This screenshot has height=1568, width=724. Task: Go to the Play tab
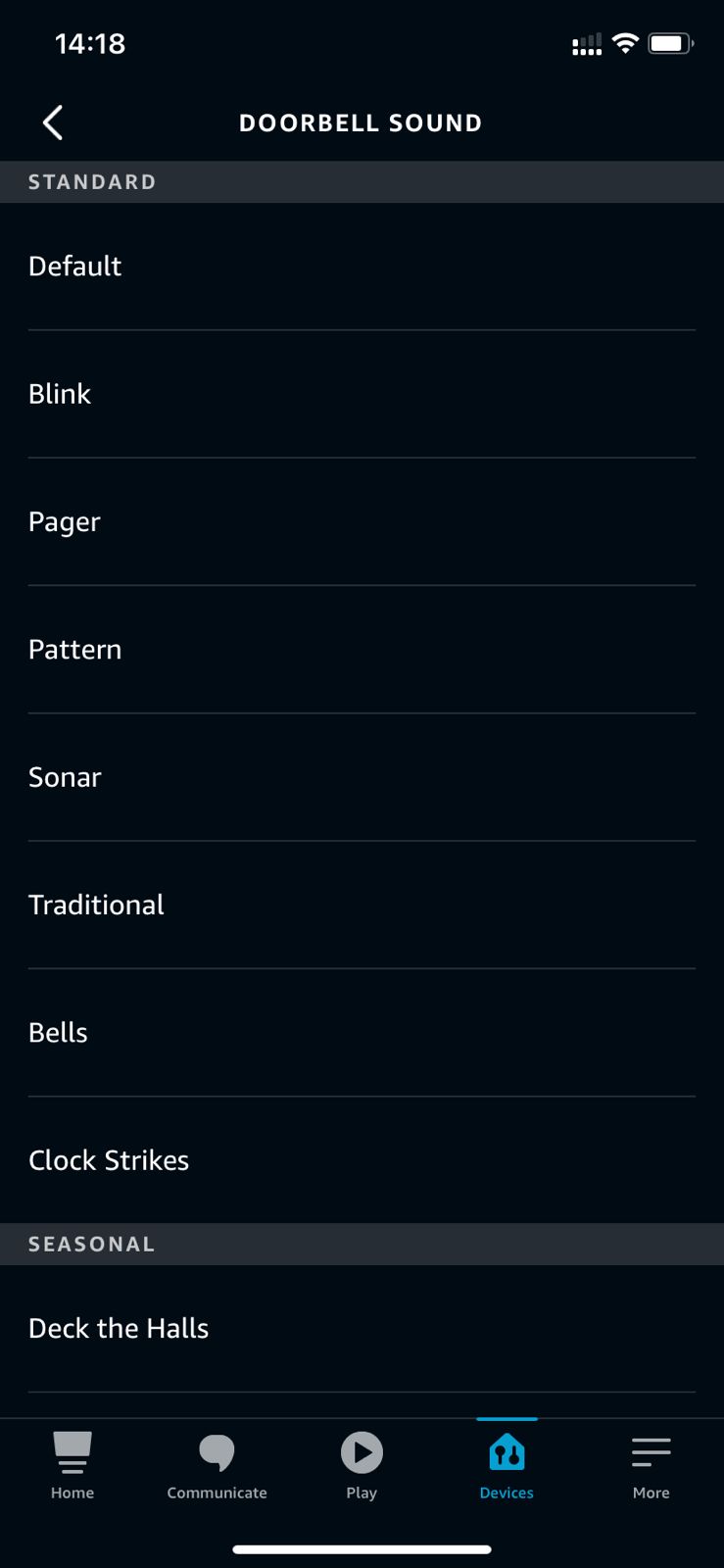pos(362,1466)
